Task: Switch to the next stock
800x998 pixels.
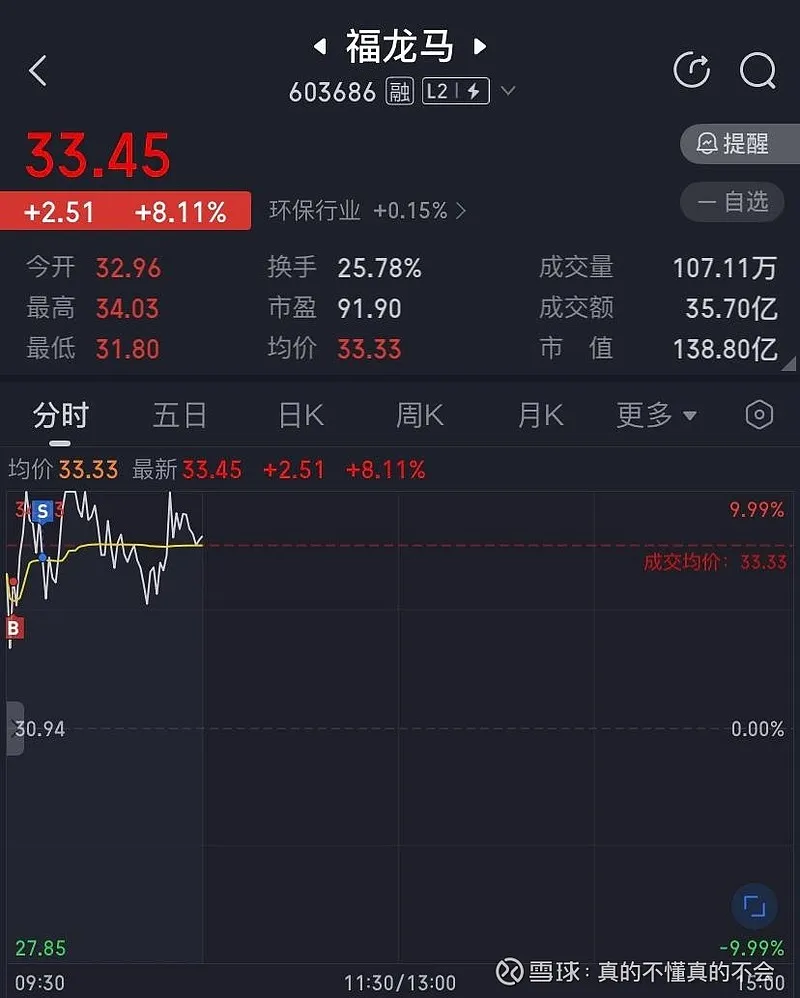Action: coord(480,46)
